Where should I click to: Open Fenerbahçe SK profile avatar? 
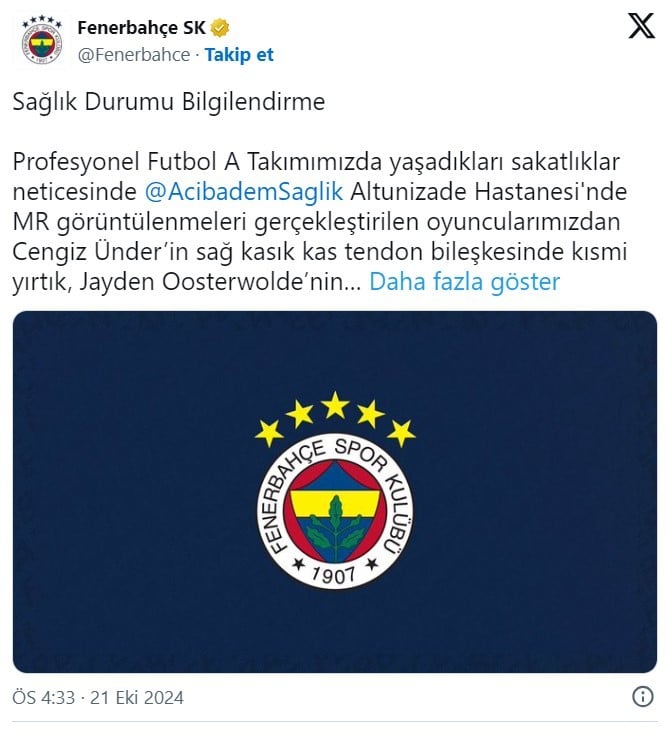(43, 40)
